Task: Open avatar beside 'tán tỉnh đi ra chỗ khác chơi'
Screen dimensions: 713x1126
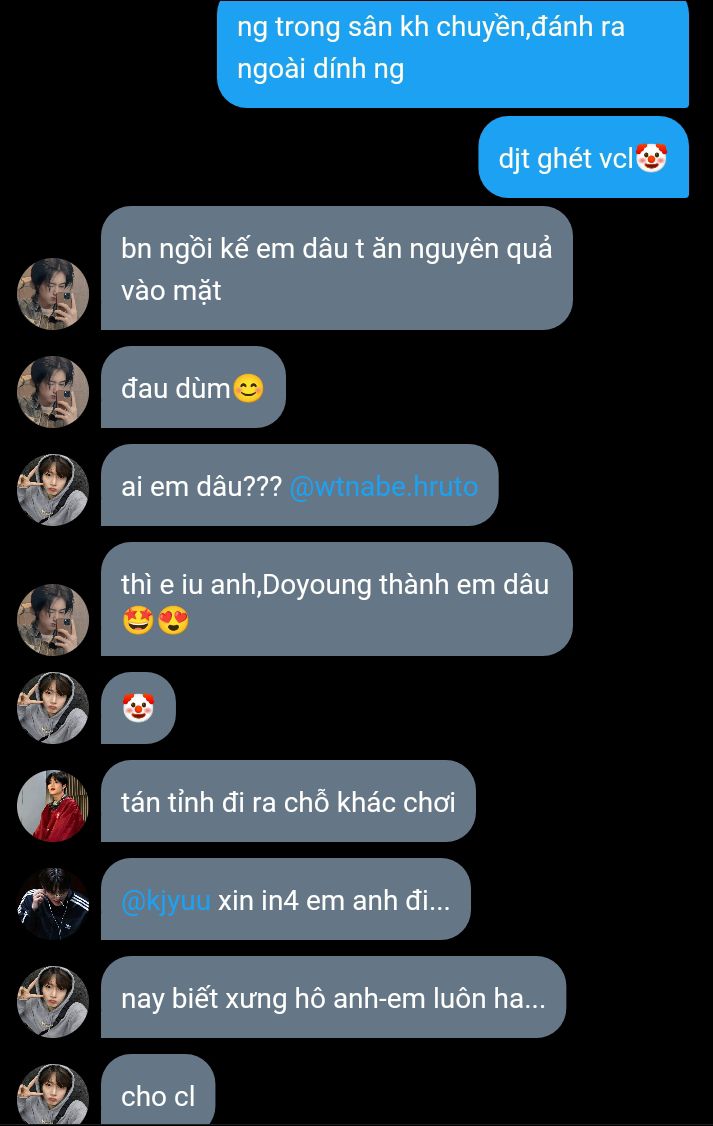Action: pos(53,806)
